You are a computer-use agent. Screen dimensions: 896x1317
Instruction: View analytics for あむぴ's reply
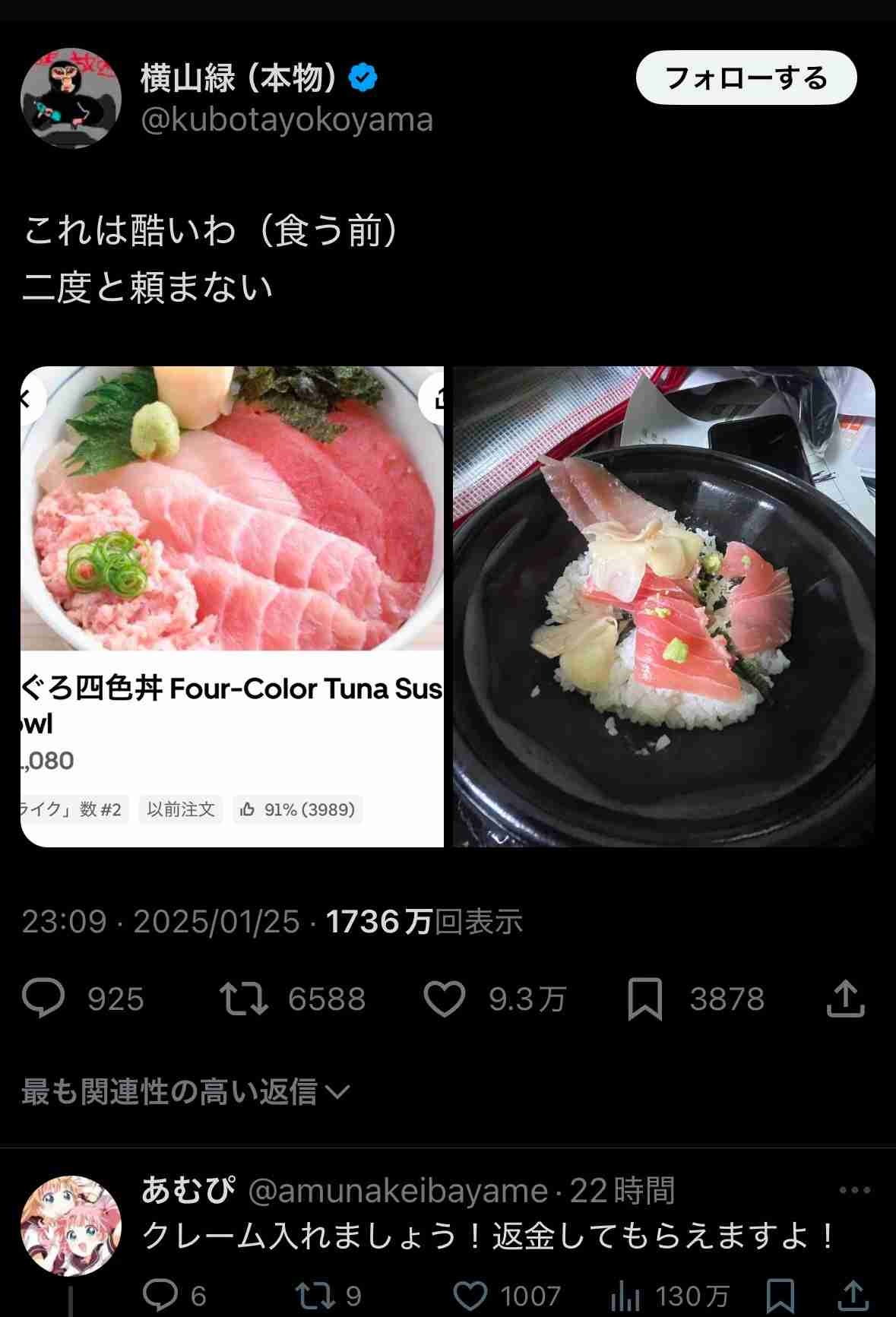click(x=625, y=1295)
